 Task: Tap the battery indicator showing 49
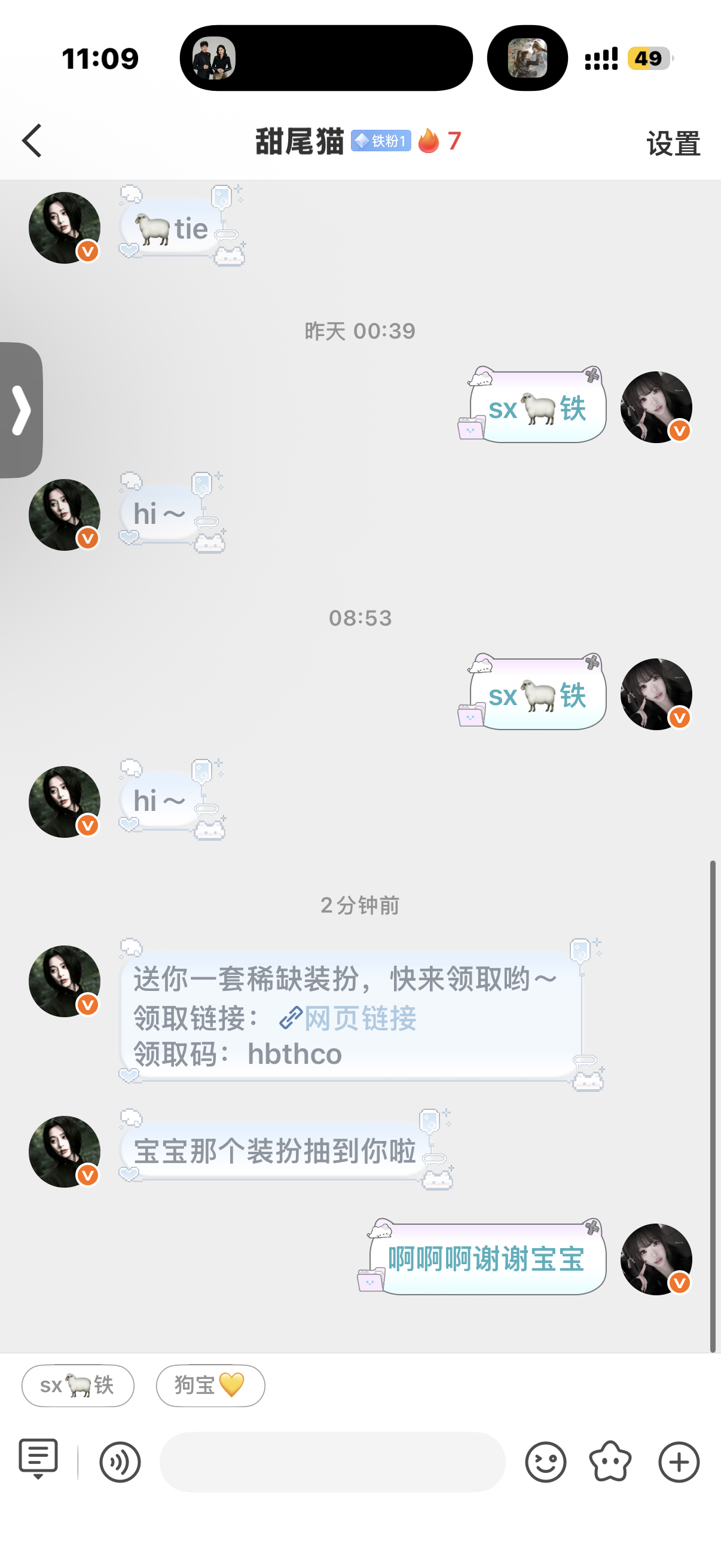point(648,59)
